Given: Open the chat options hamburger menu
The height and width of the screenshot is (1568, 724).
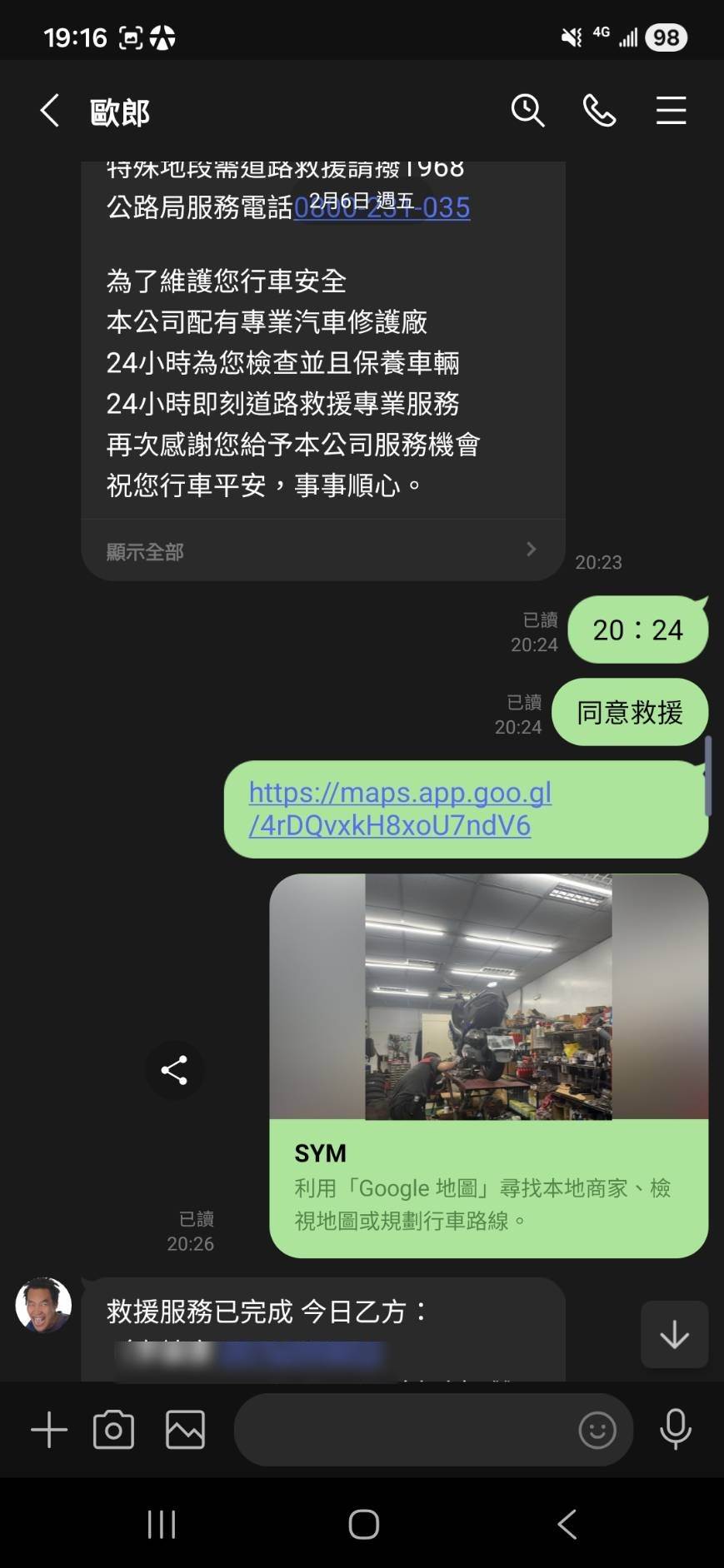Looking at the screenshot, I should 671,109.
